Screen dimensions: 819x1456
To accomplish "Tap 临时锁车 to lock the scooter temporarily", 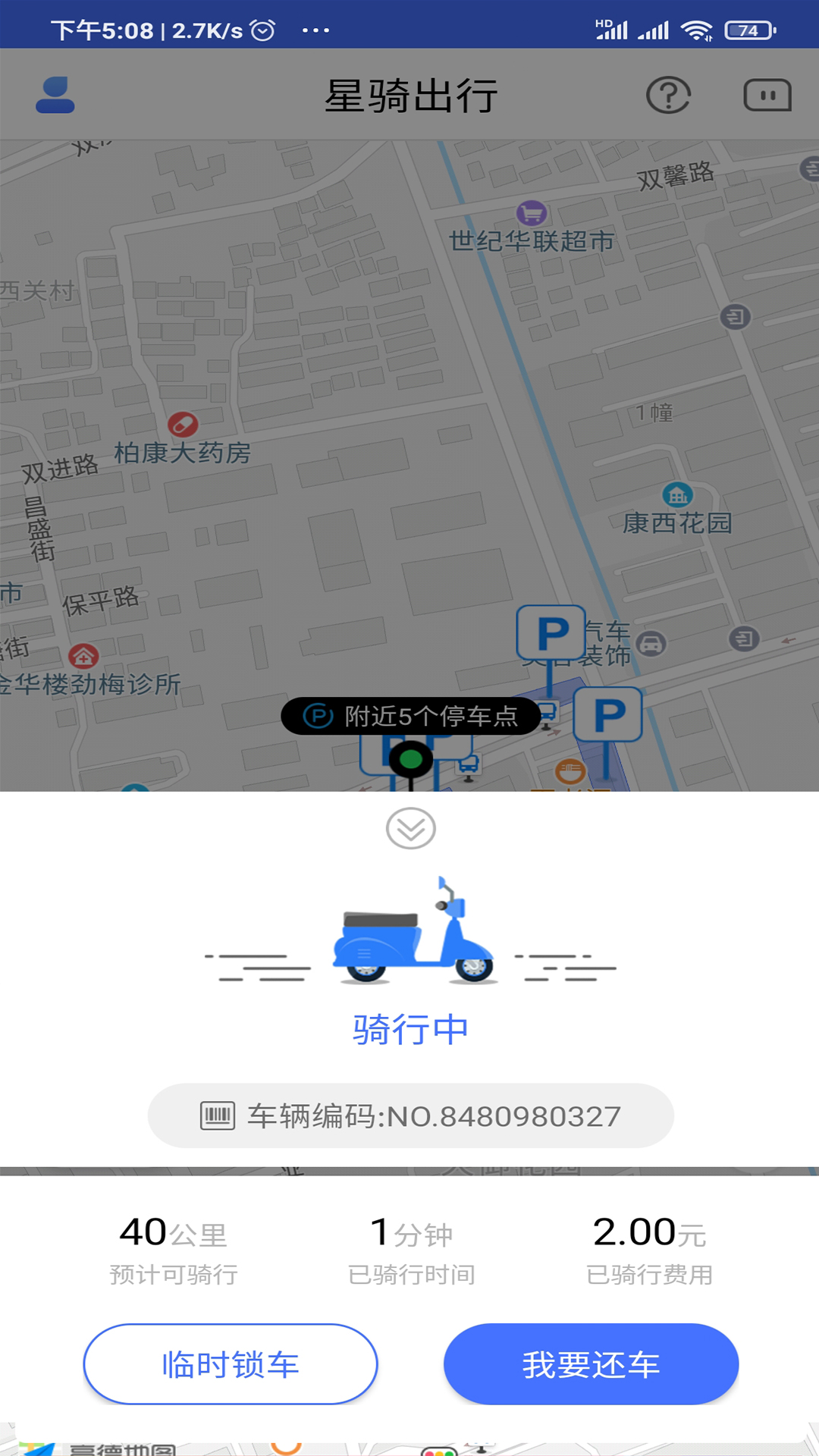I will [231, 1364].
